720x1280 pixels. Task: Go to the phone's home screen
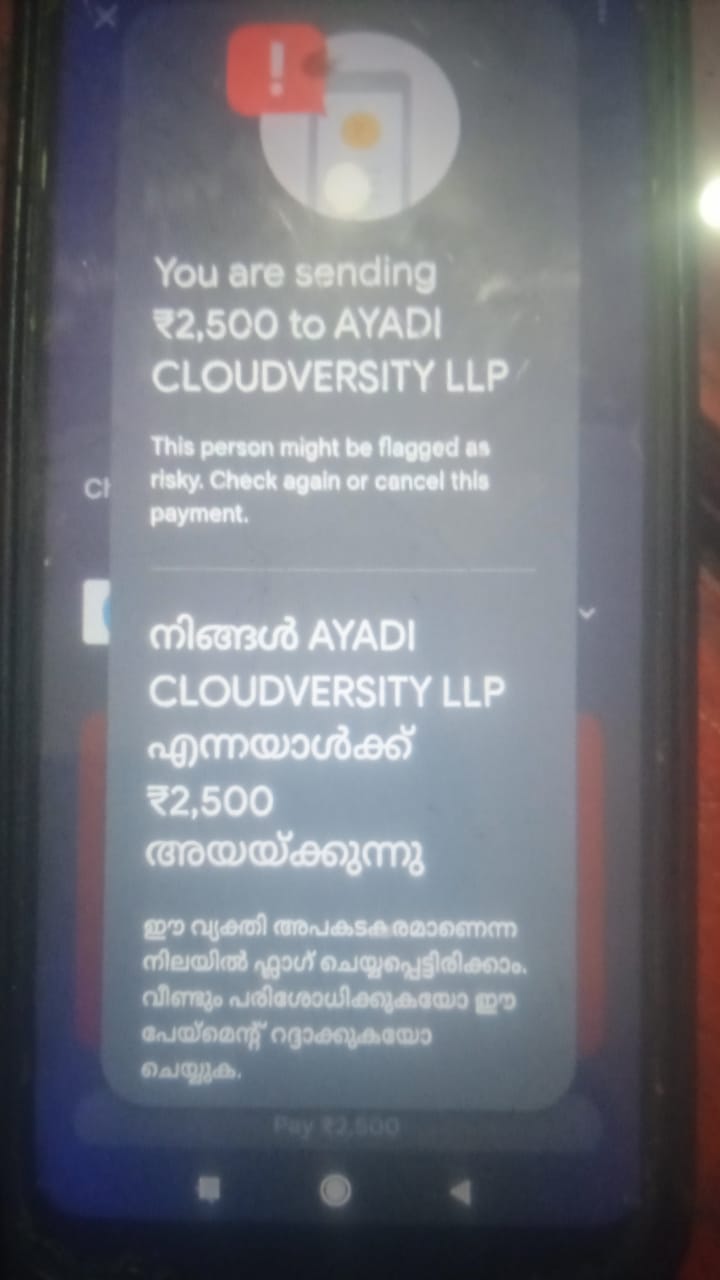[335, 1191]
